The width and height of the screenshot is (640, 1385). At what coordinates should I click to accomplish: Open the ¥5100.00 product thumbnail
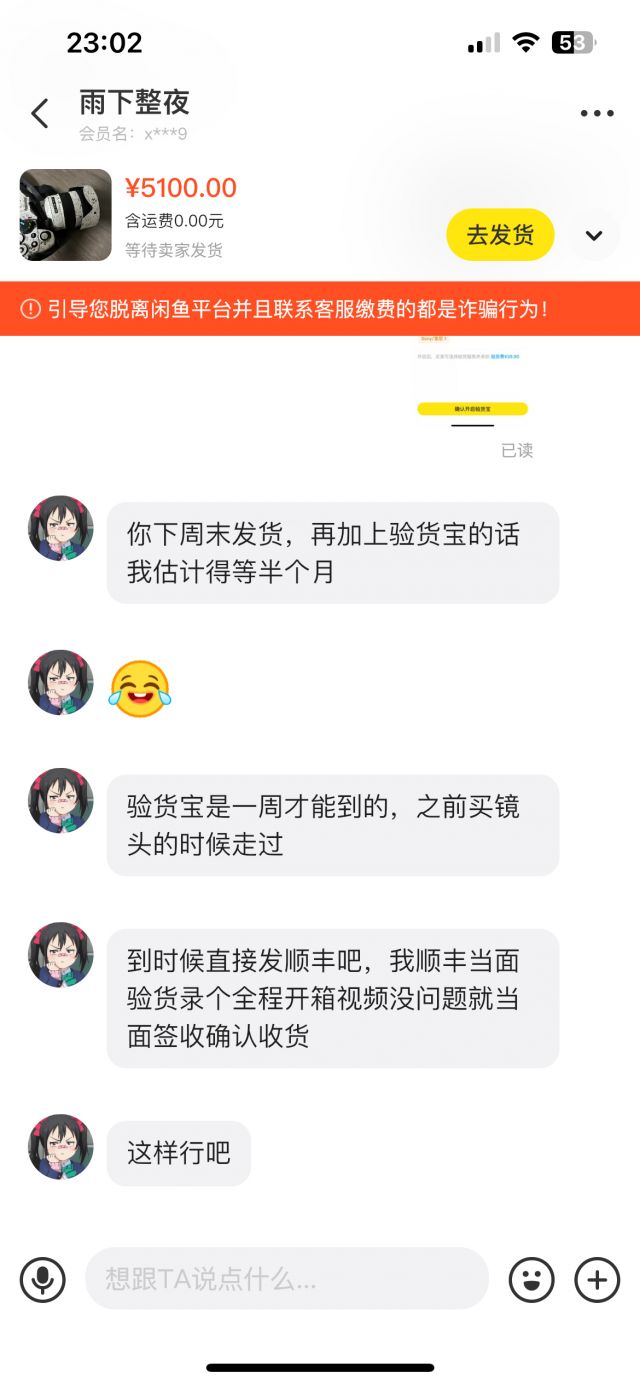point(66,215)
